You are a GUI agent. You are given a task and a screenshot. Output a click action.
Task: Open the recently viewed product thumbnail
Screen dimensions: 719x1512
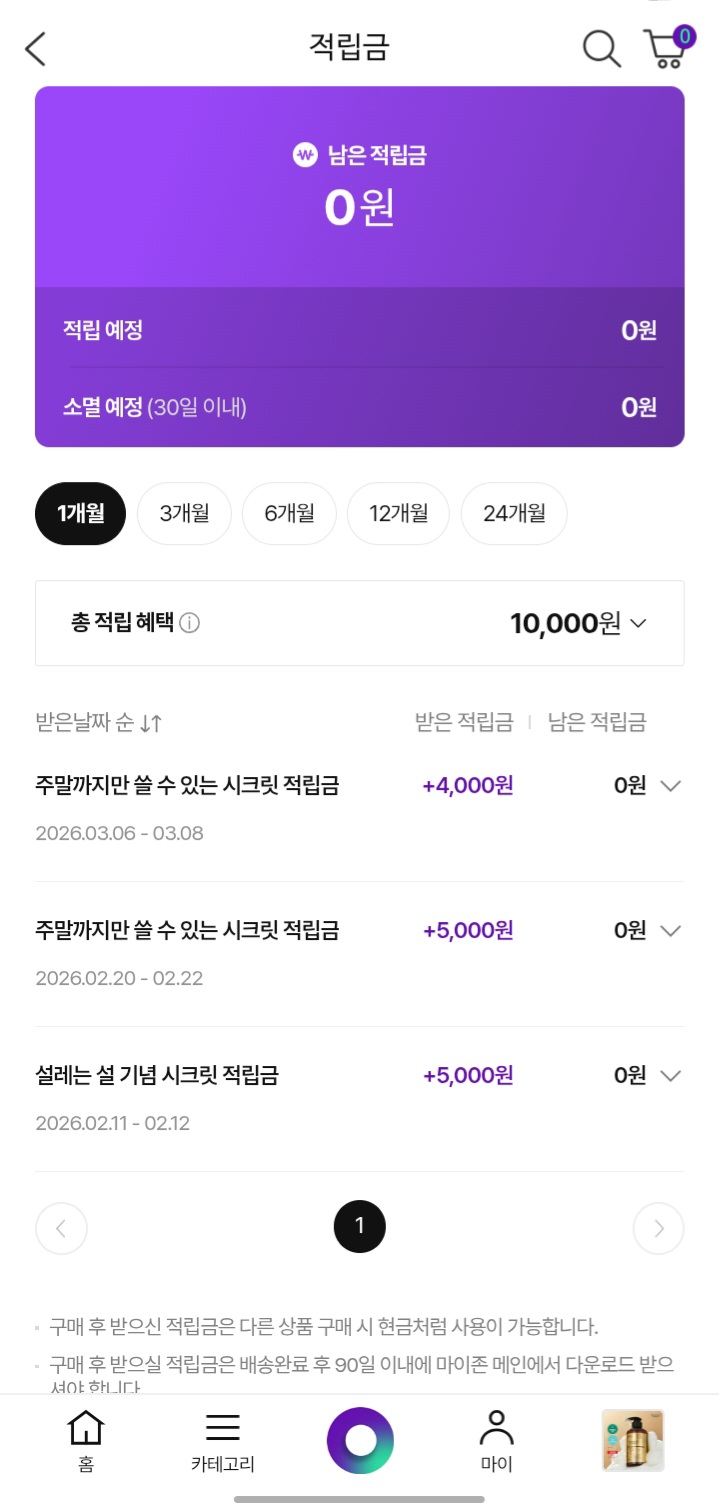coord(633,1441)
